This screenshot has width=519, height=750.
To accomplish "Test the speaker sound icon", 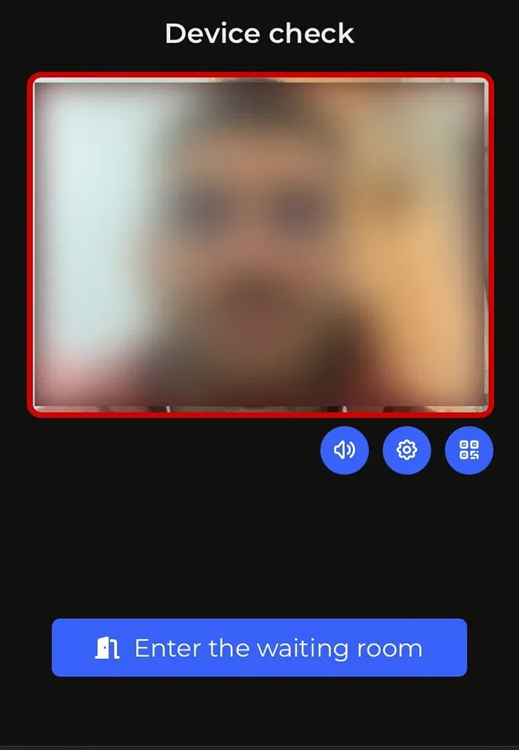I will [344, 450].
